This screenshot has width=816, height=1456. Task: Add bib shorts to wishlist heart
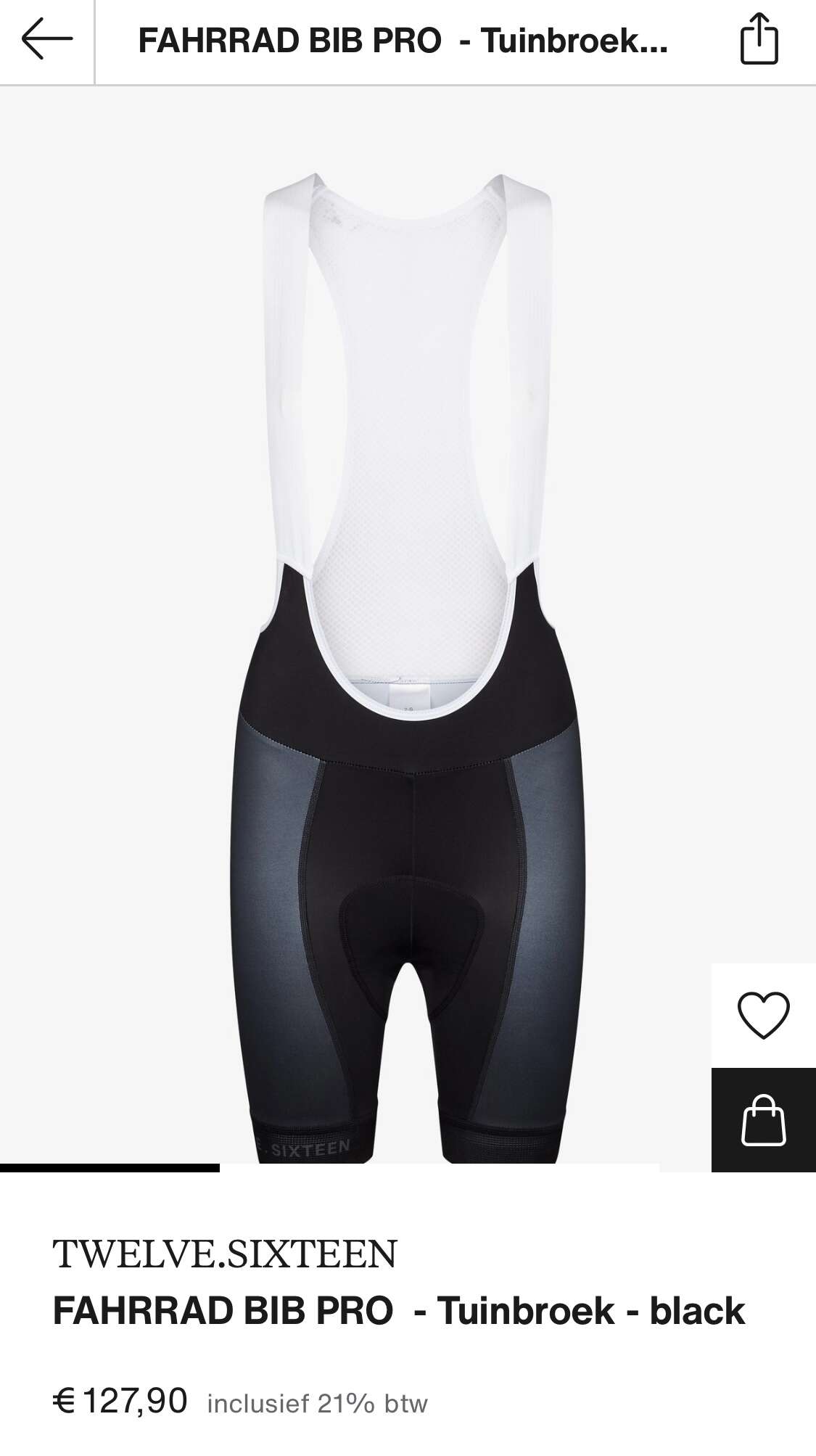click(763, 1015)
